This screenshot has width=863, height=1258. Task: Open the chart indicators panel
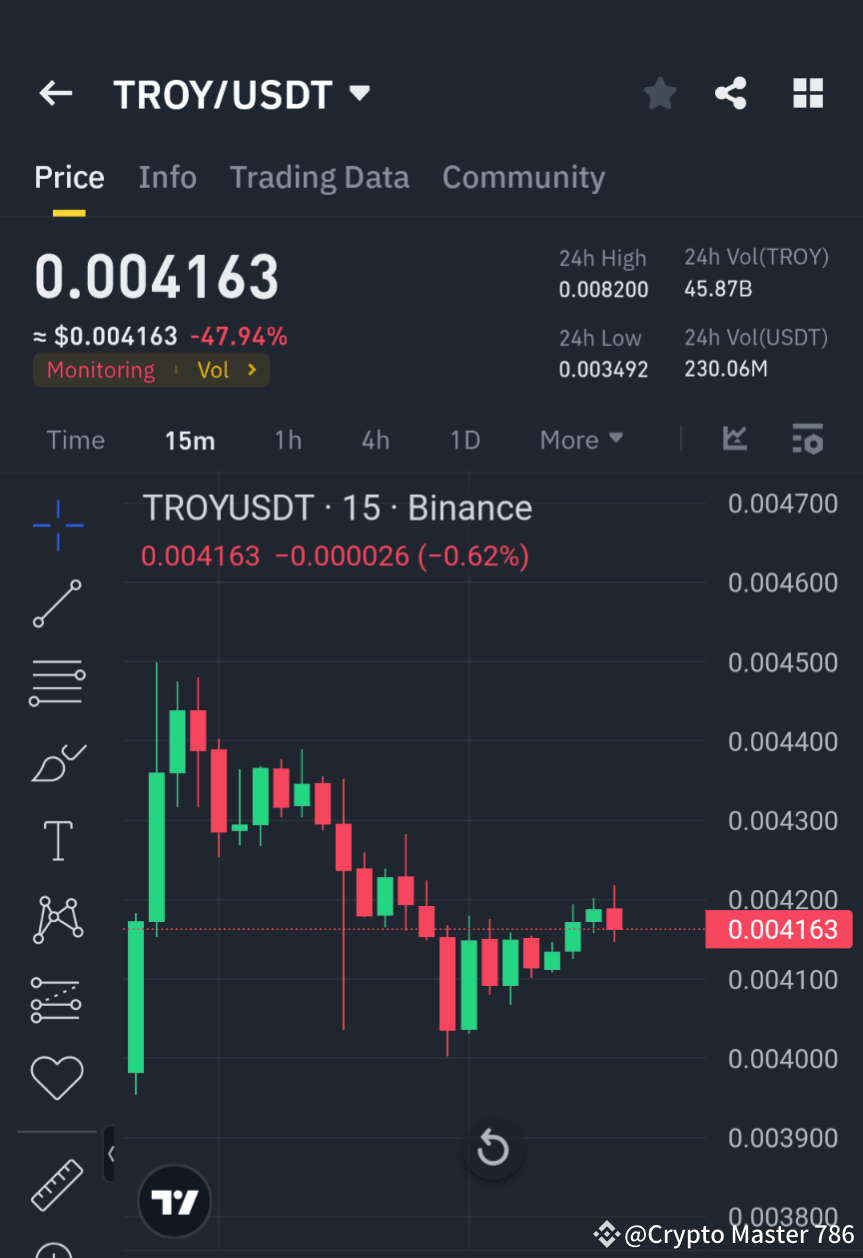coord(735,439)
